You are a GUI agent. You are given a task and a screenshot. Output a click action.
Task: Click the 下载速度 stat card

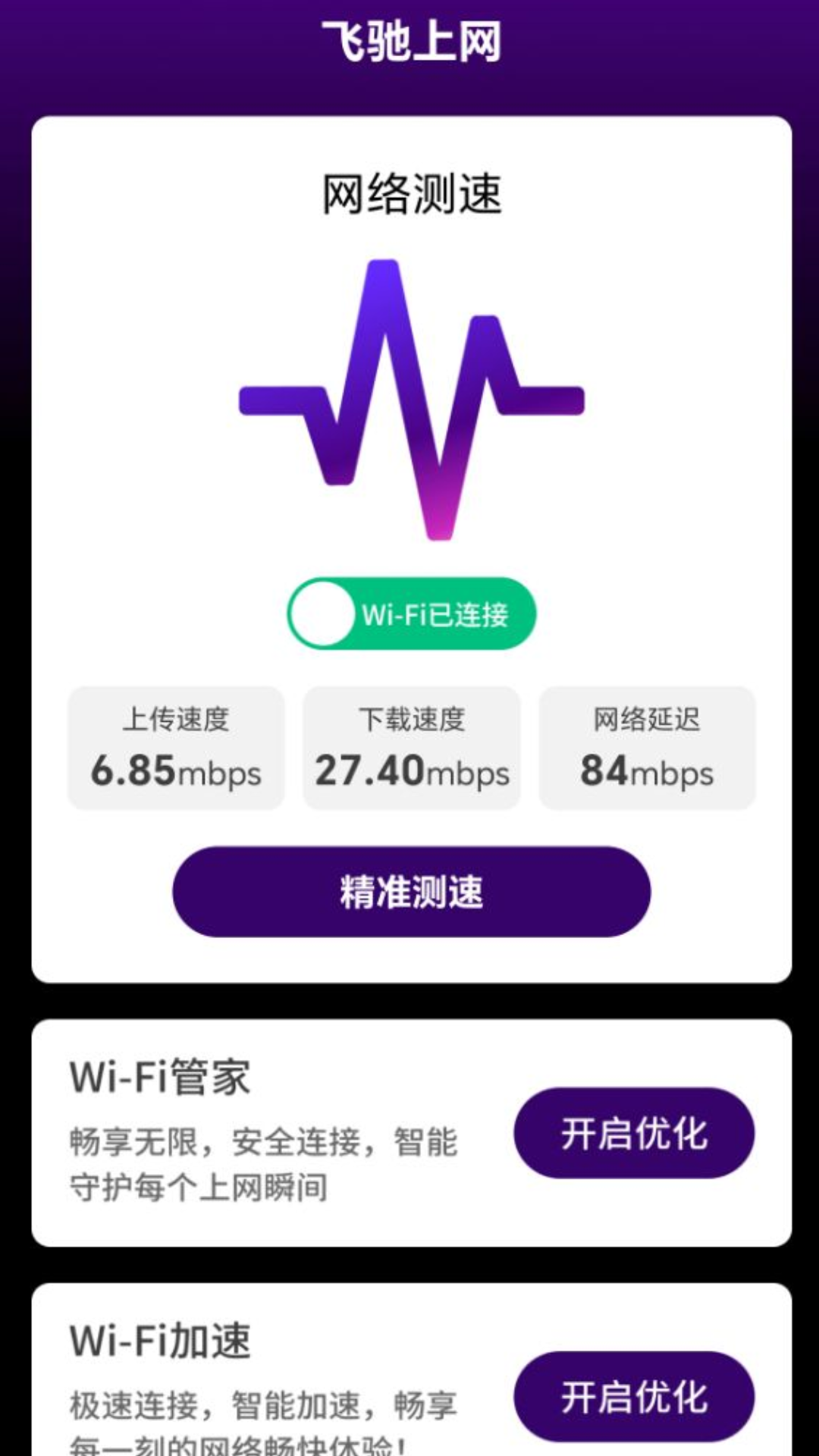pos(411,747)
